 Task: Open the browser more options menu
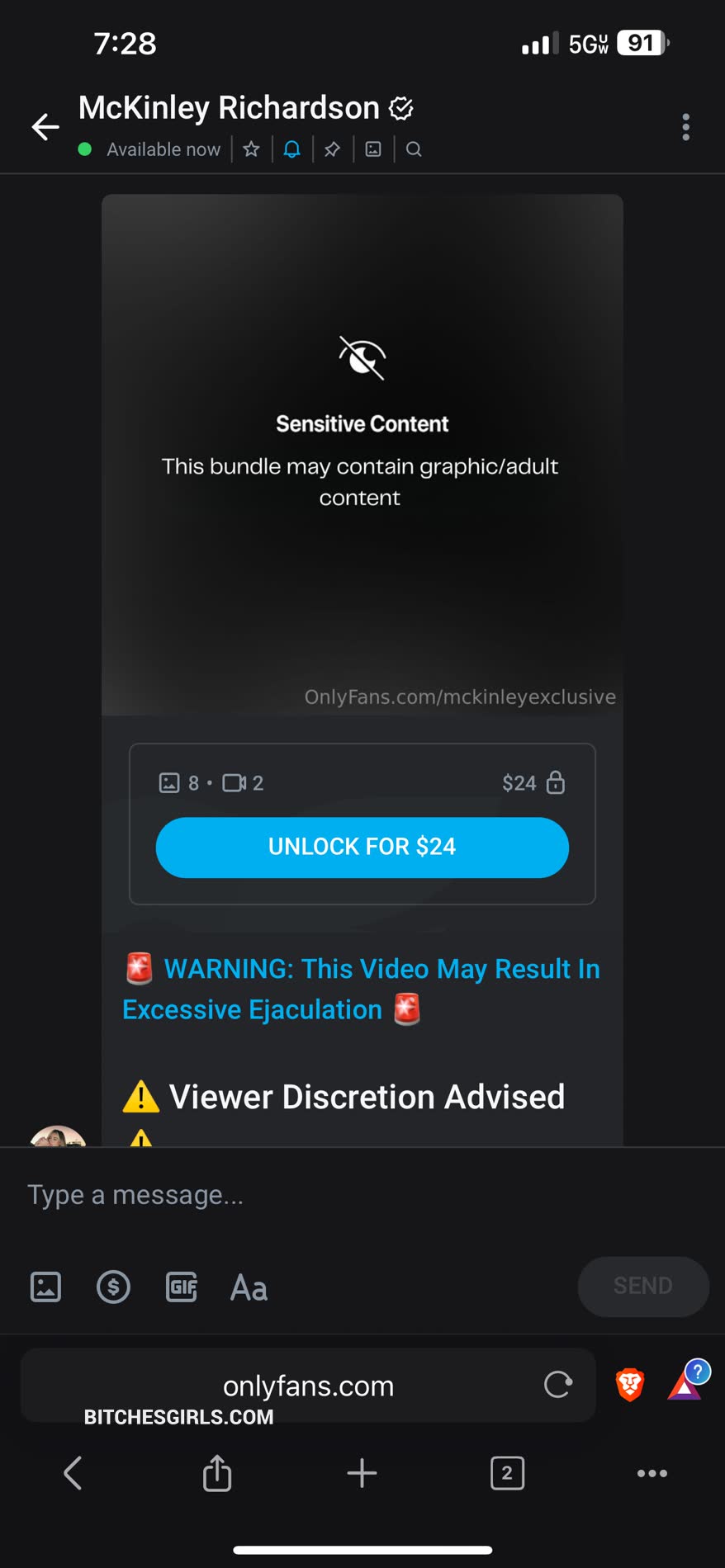tap(652, 1473)
